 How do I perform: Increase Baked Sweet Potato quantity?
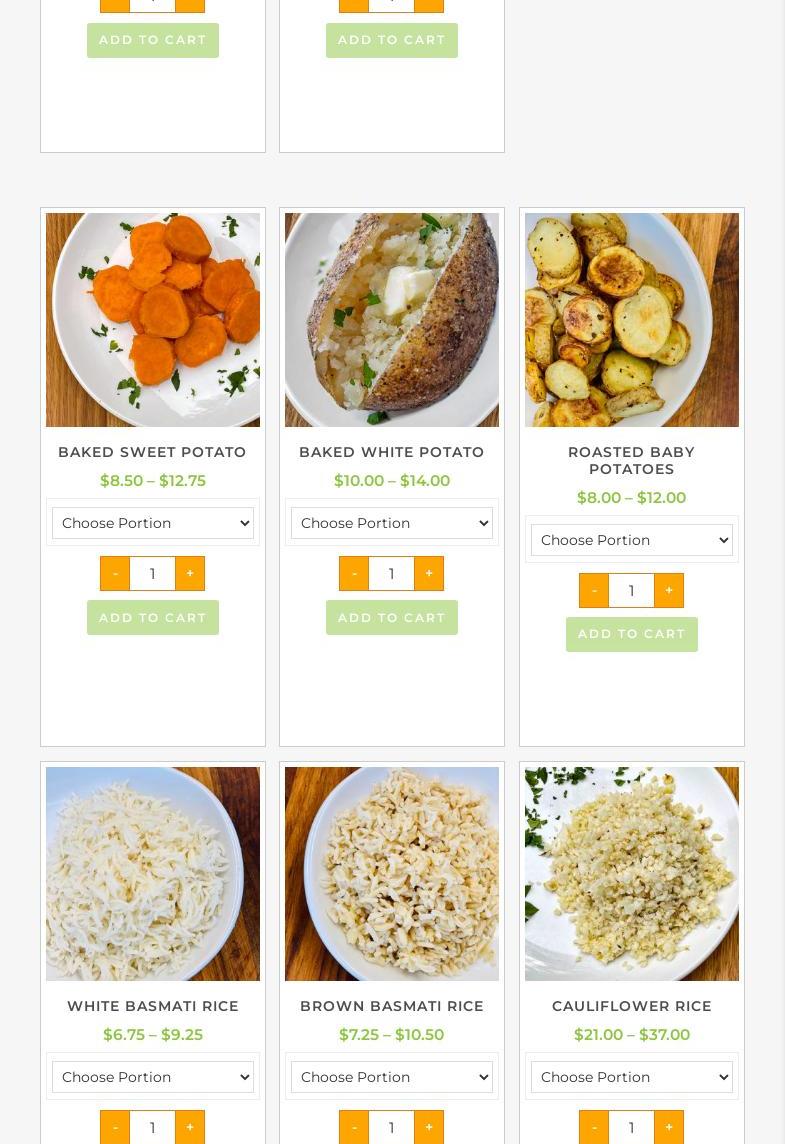tap(190, 574)
